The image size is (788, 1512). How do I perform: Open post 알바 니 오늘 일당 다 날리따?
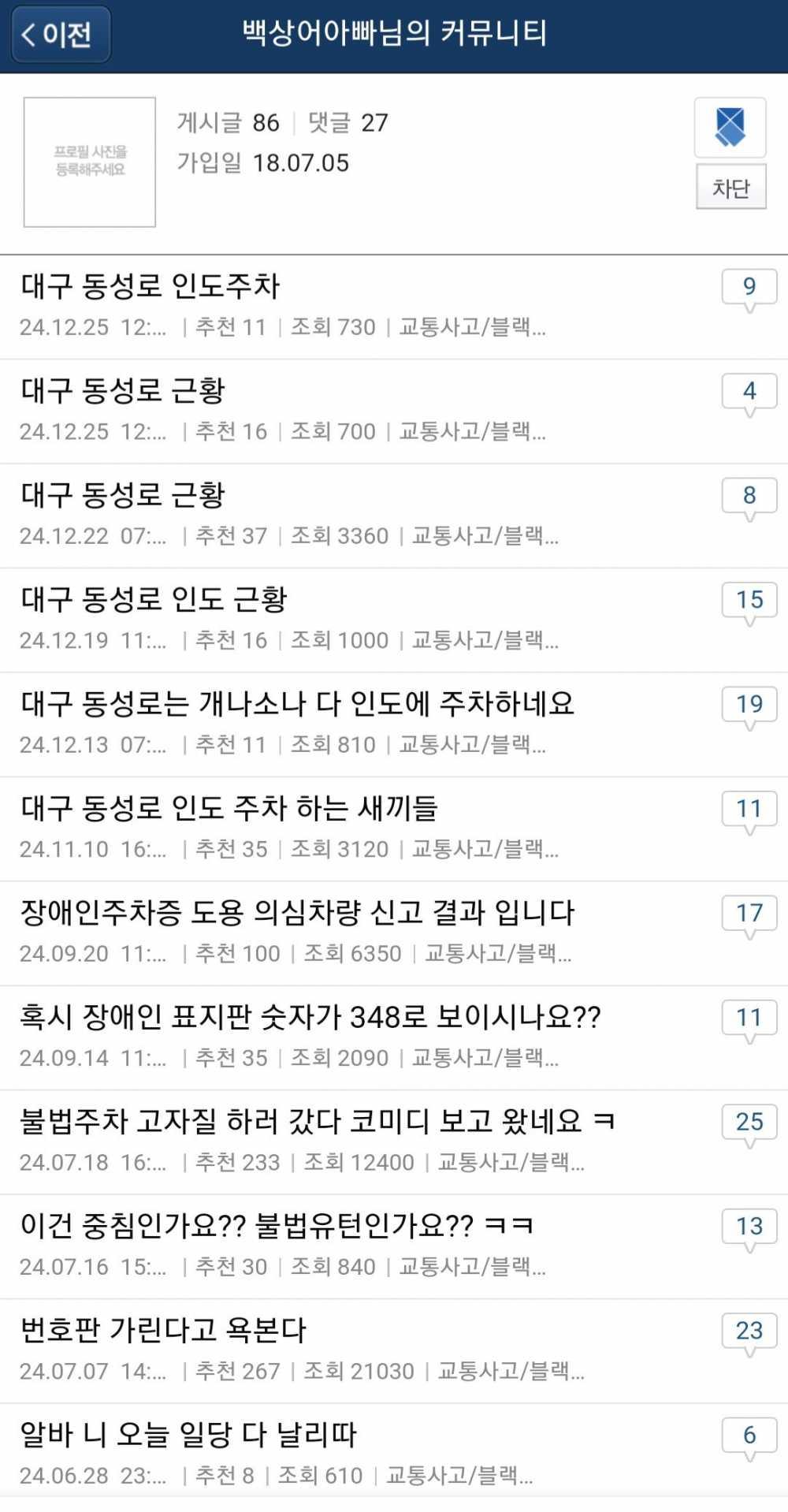click(188, 1435)
